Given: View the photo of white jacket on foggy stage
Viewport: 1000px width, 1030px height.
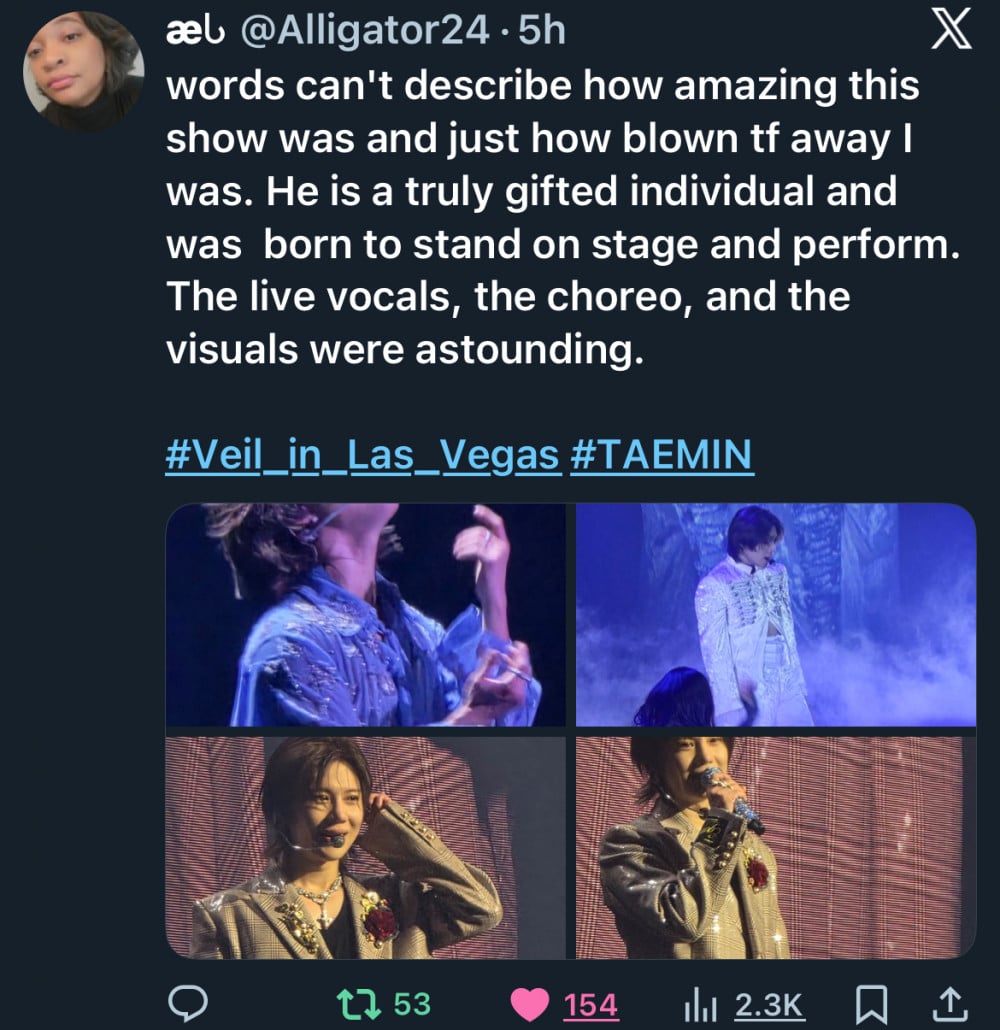Looking at the screenshot, I should tap(775, 614).
